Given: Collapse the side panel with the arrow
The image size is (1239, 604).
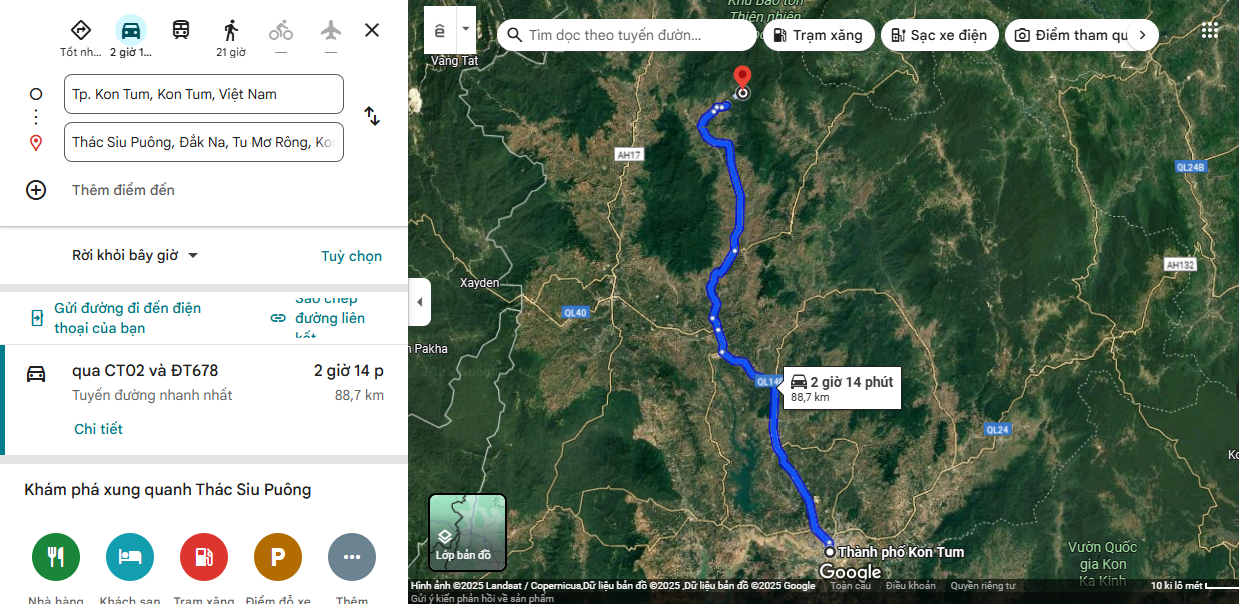Looking at the screenshot, I should click(420, 302).
